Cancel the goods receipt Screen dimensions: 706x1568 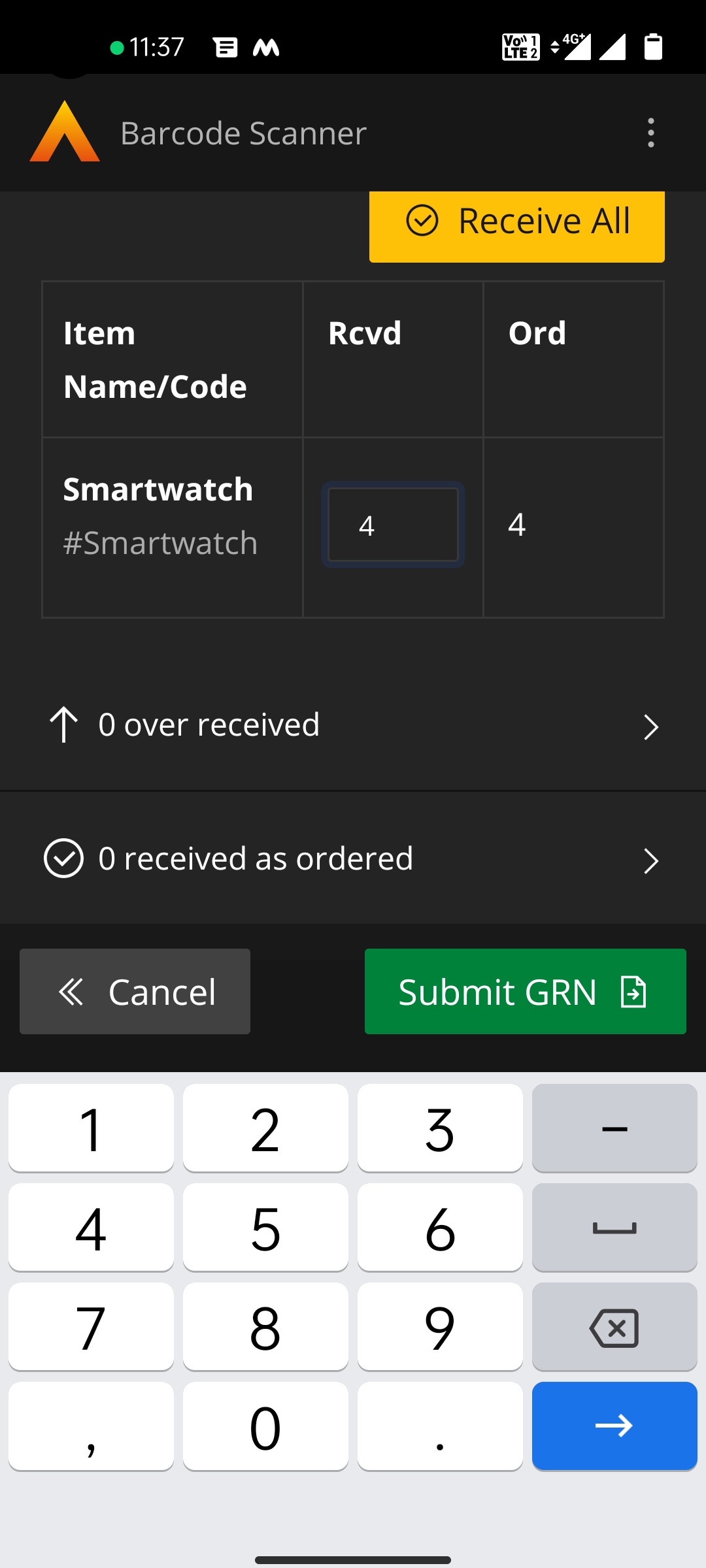pyautogui.click(x=135, y=991)
